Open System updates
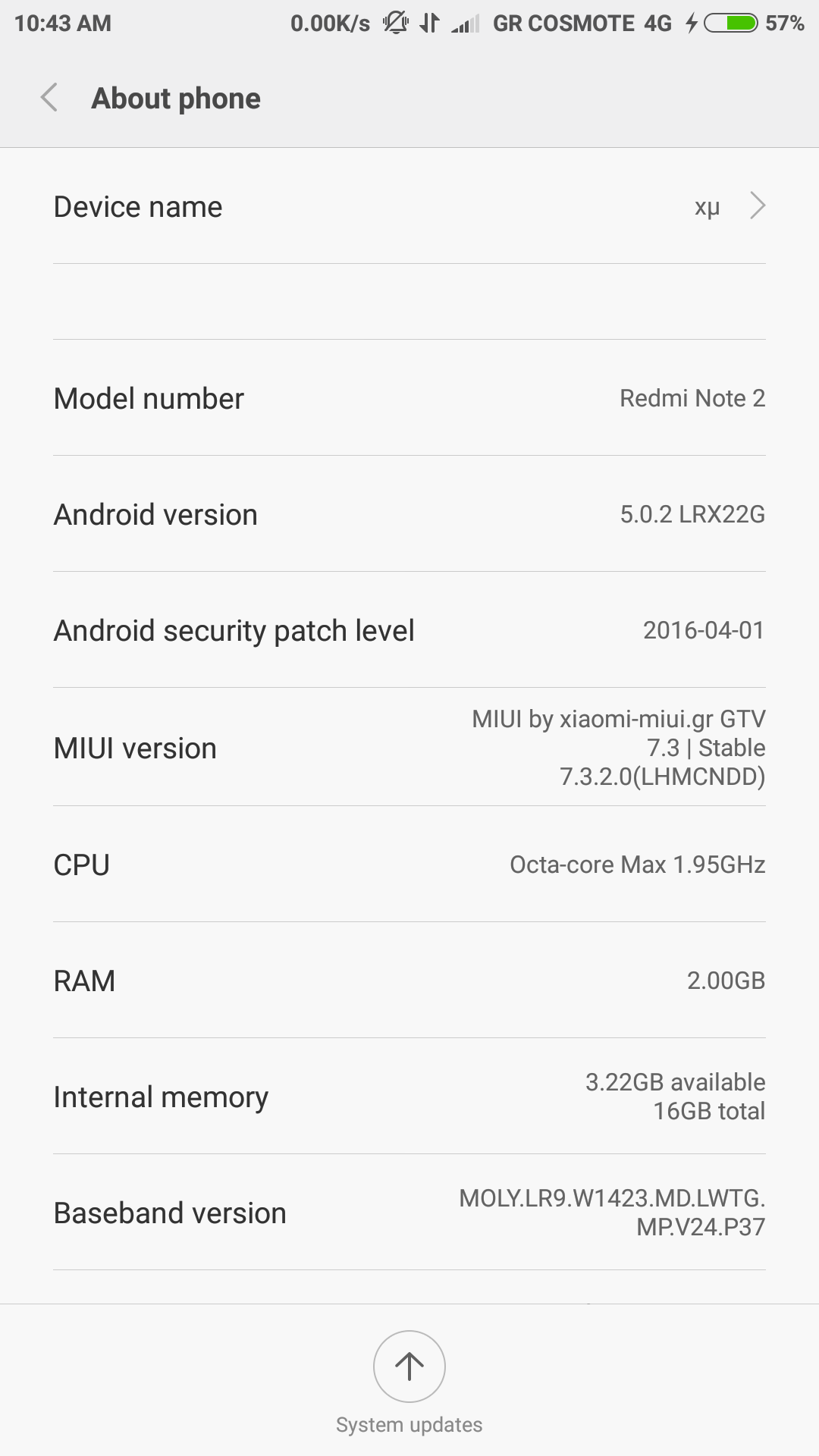The height and width of the screenshot is (1456, 819). pos(409,1367)
